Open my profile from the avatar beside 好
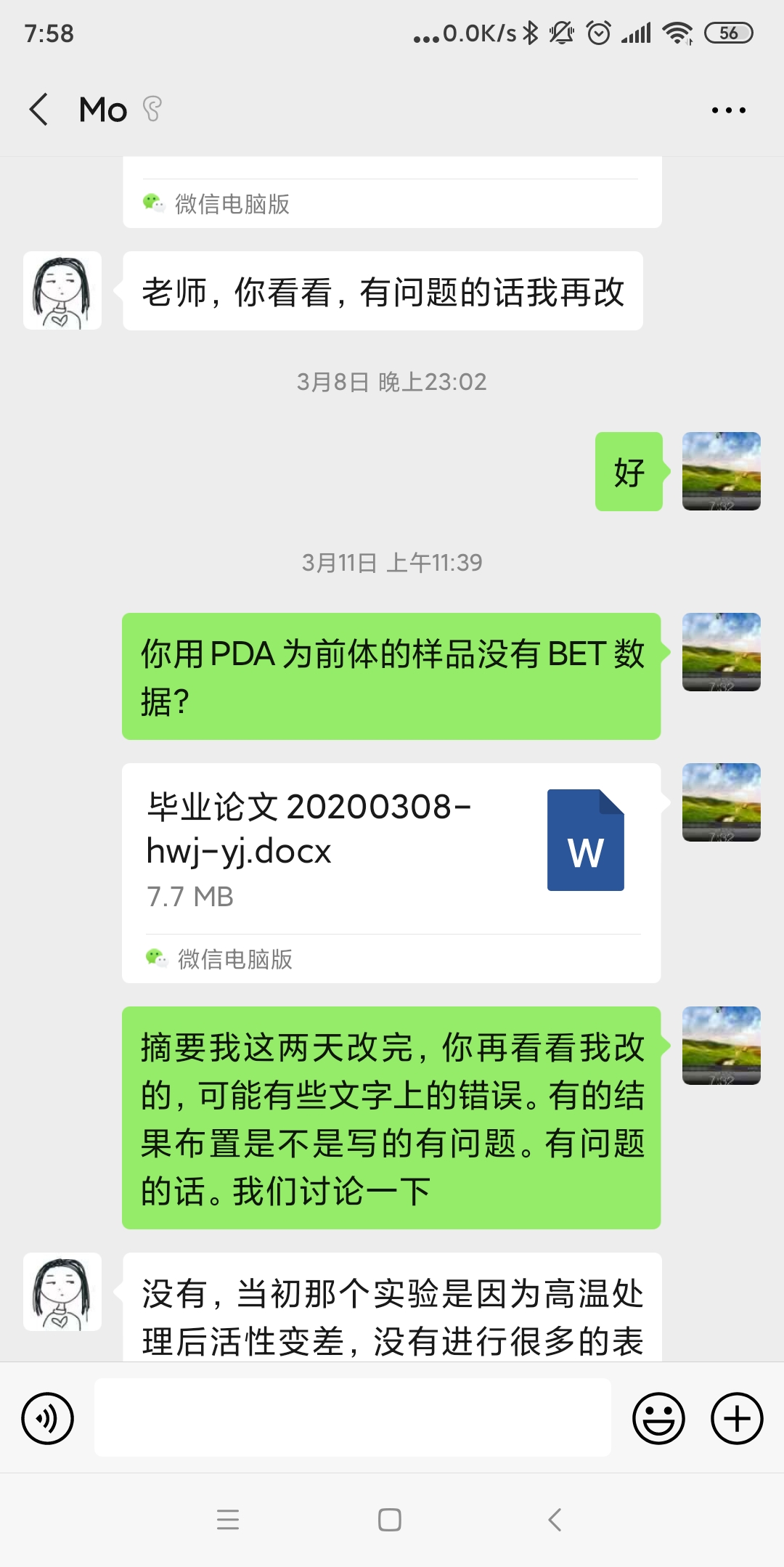The width and height of the screenshot is (784, 1567). pos(721,471)
